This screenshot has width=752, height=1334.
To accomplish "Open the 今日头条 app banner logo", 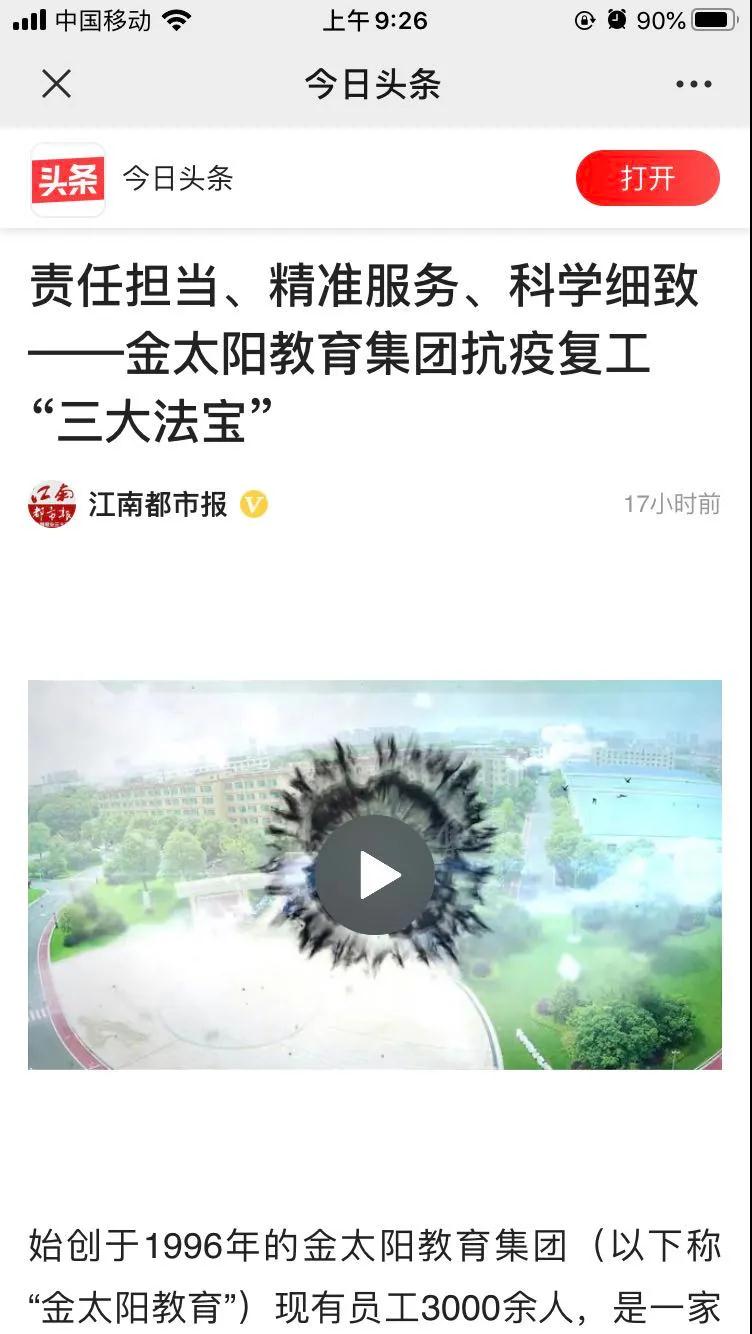I will (67, 179).
